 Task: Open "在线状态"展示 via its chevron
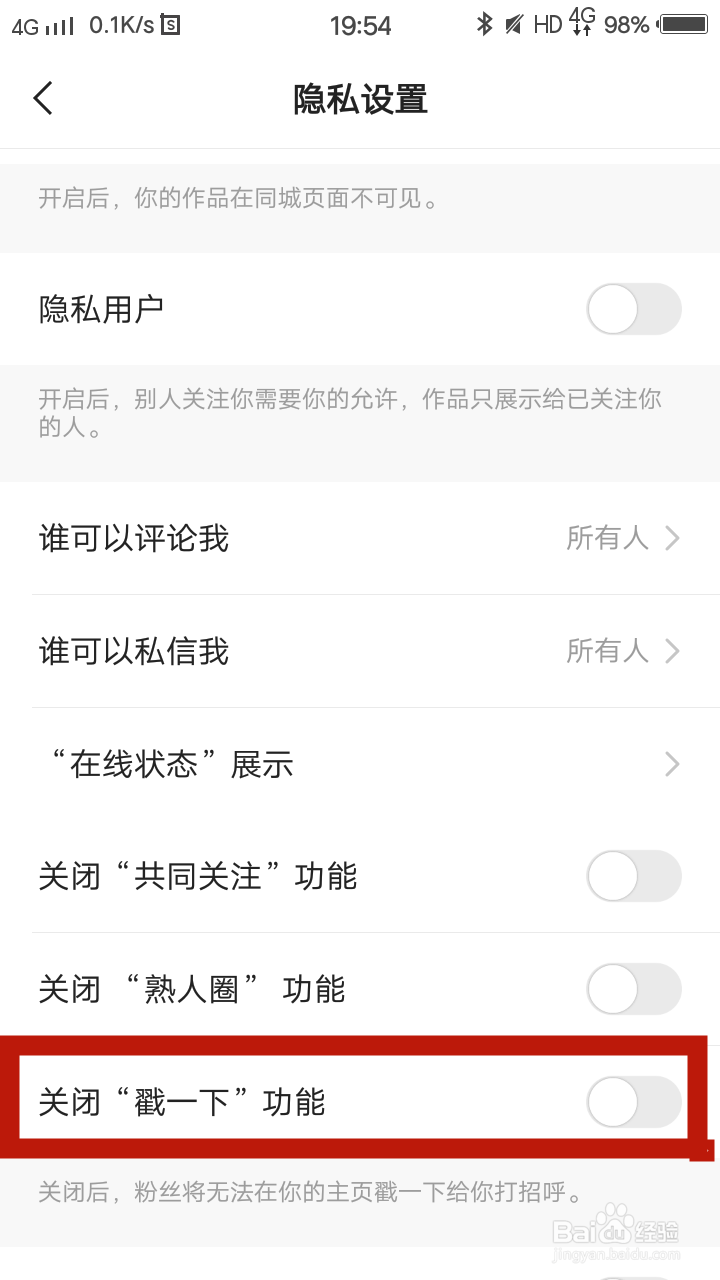(672, 764)
